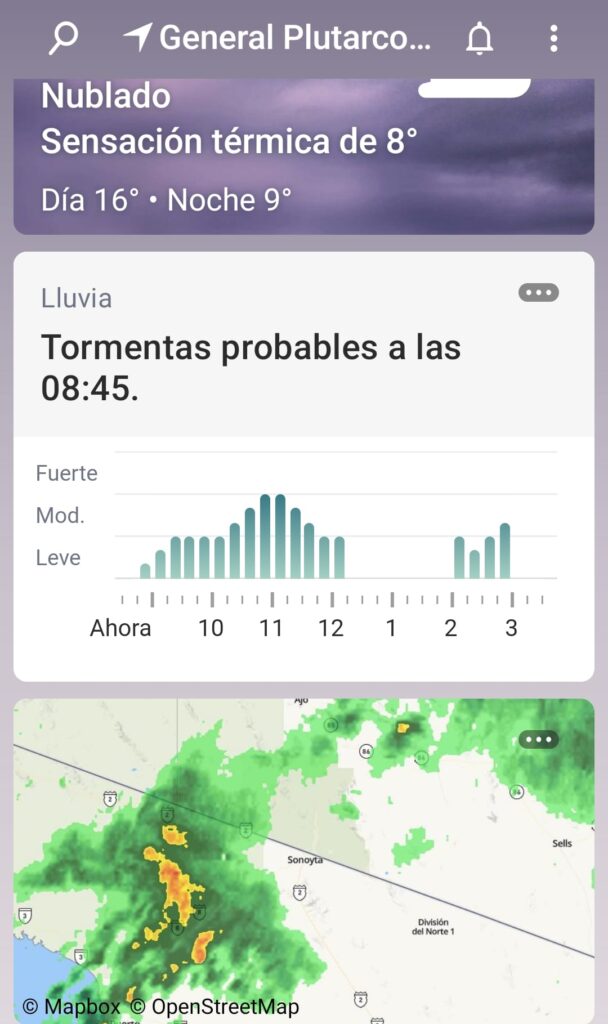The image size is (608, 1024).
Task: Open the Lluvia rain forecast card
Action: 304,467
